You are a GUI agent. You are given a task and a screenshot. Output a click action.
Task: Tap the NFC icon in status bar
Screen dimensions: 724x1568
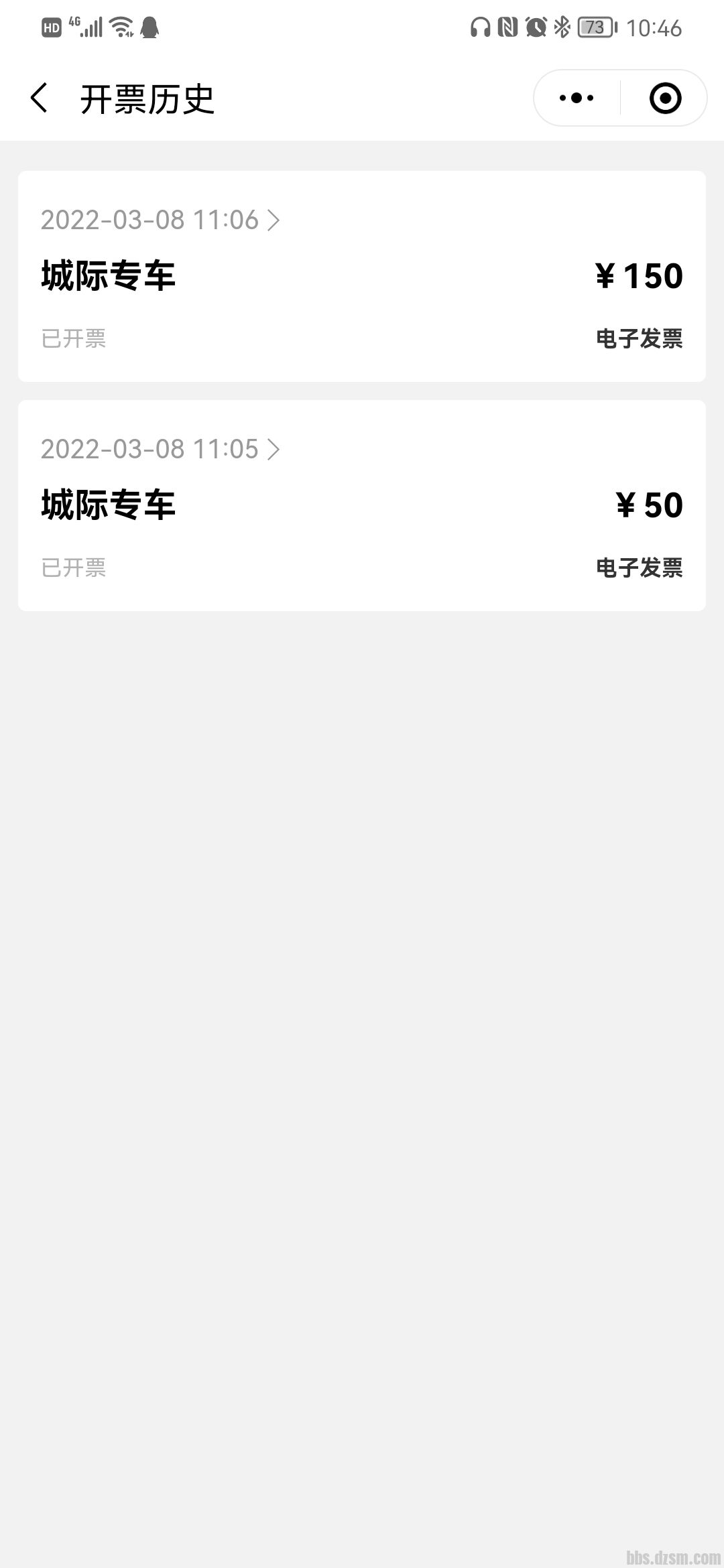click(507, 28)
